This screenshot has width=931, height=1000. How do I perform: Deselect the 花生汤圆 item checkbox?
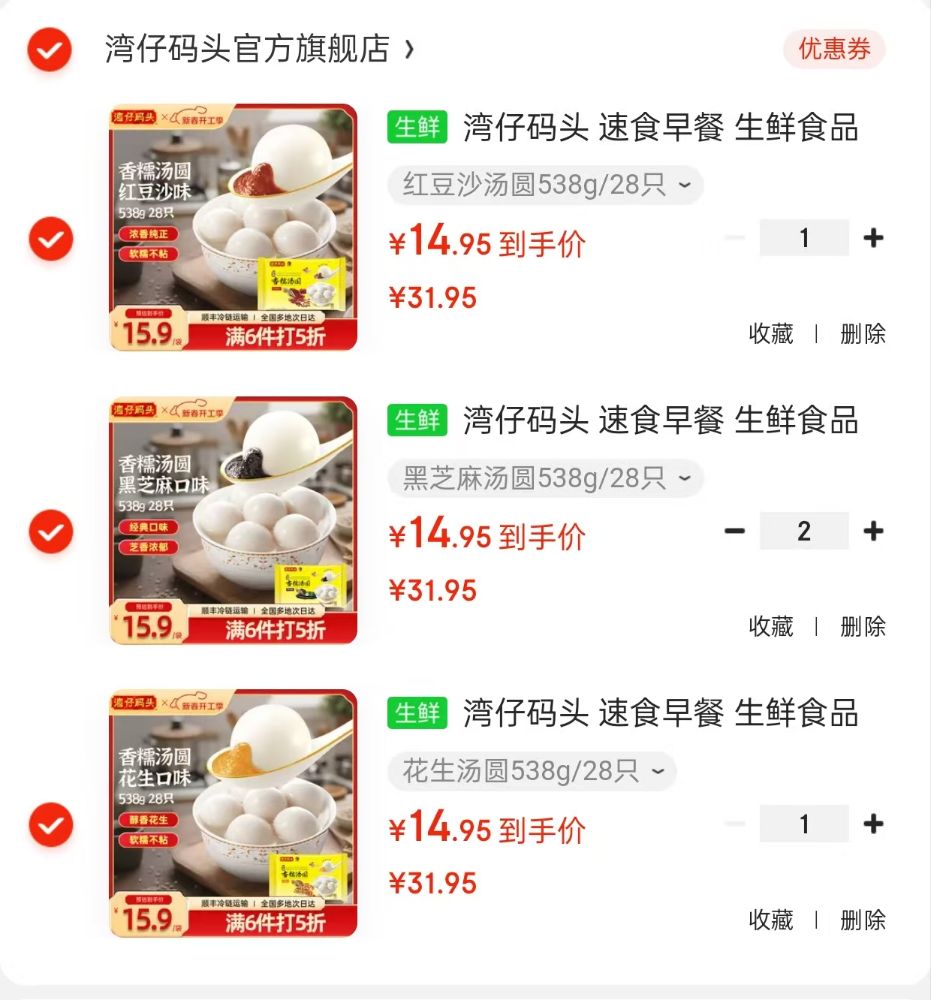click(50, 825)
